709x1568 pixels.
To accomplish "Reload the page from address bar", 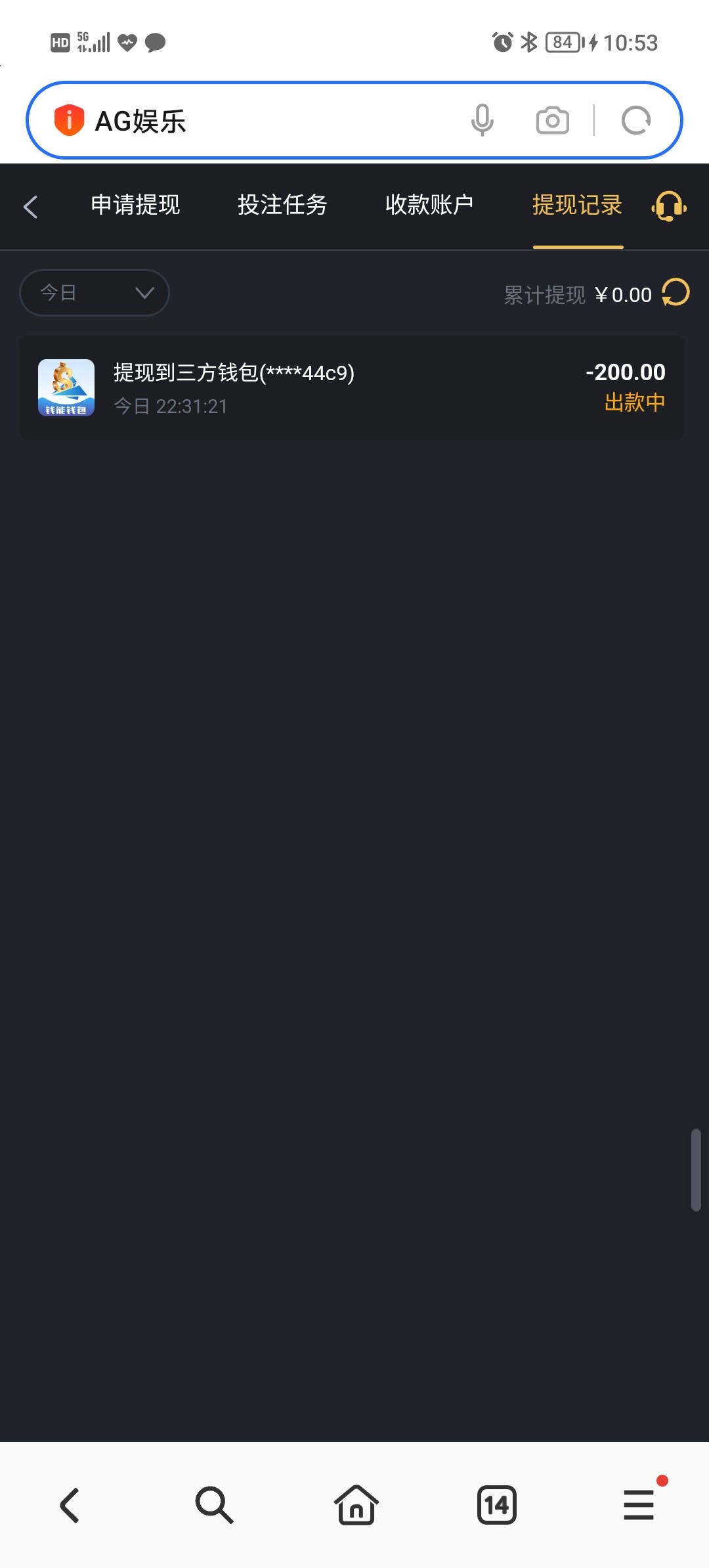I will [x=636, y=121].
